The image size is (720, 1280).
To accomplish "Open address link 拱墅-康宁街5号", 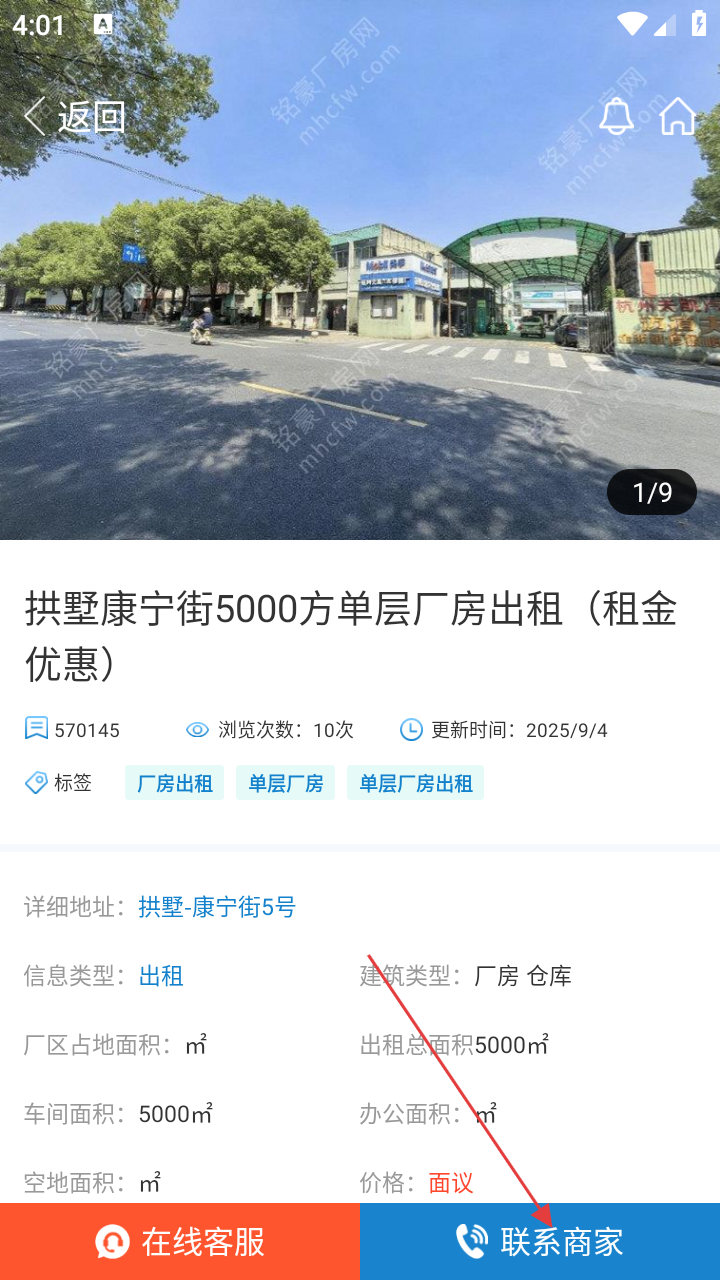I will click(x=217, y=907).
